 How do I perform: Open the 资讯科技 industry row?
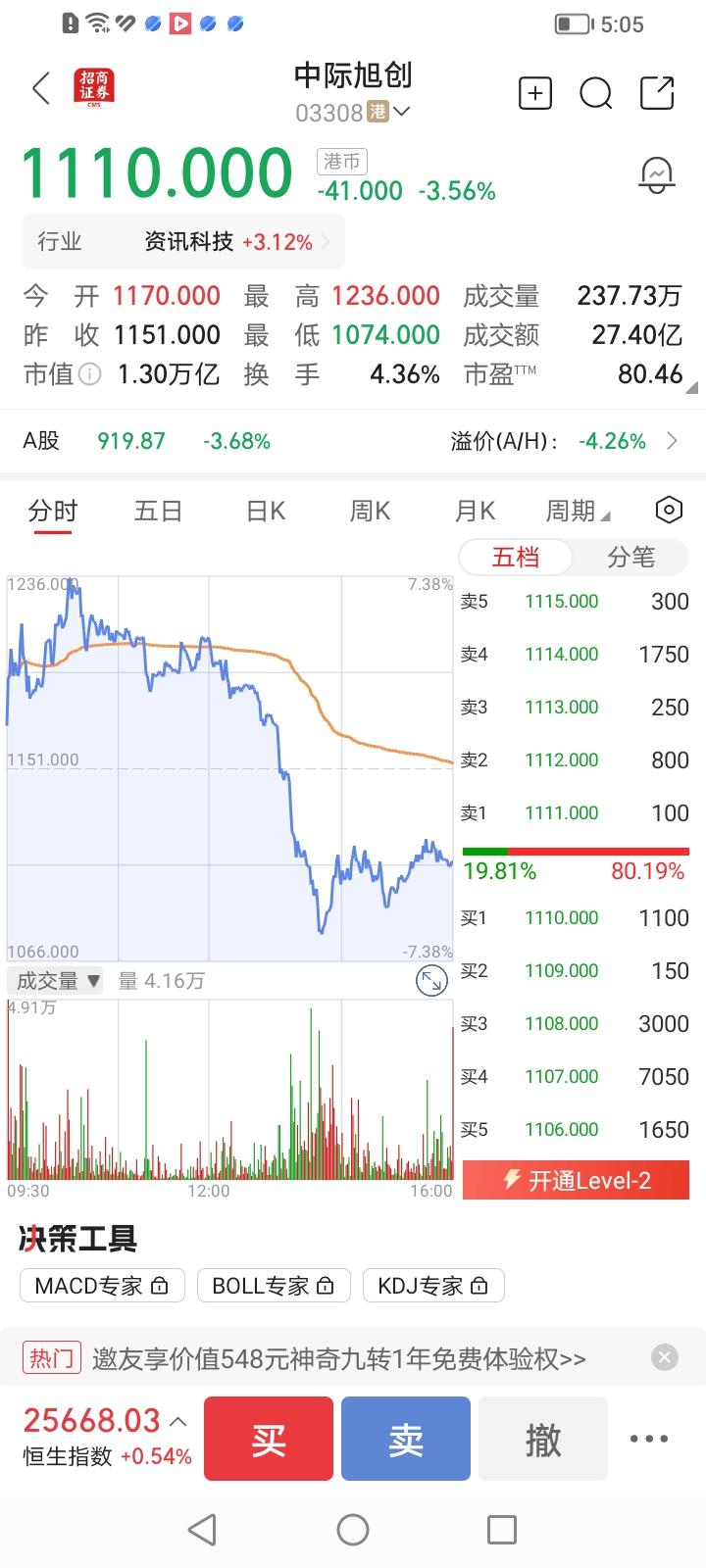coord(183,241)
